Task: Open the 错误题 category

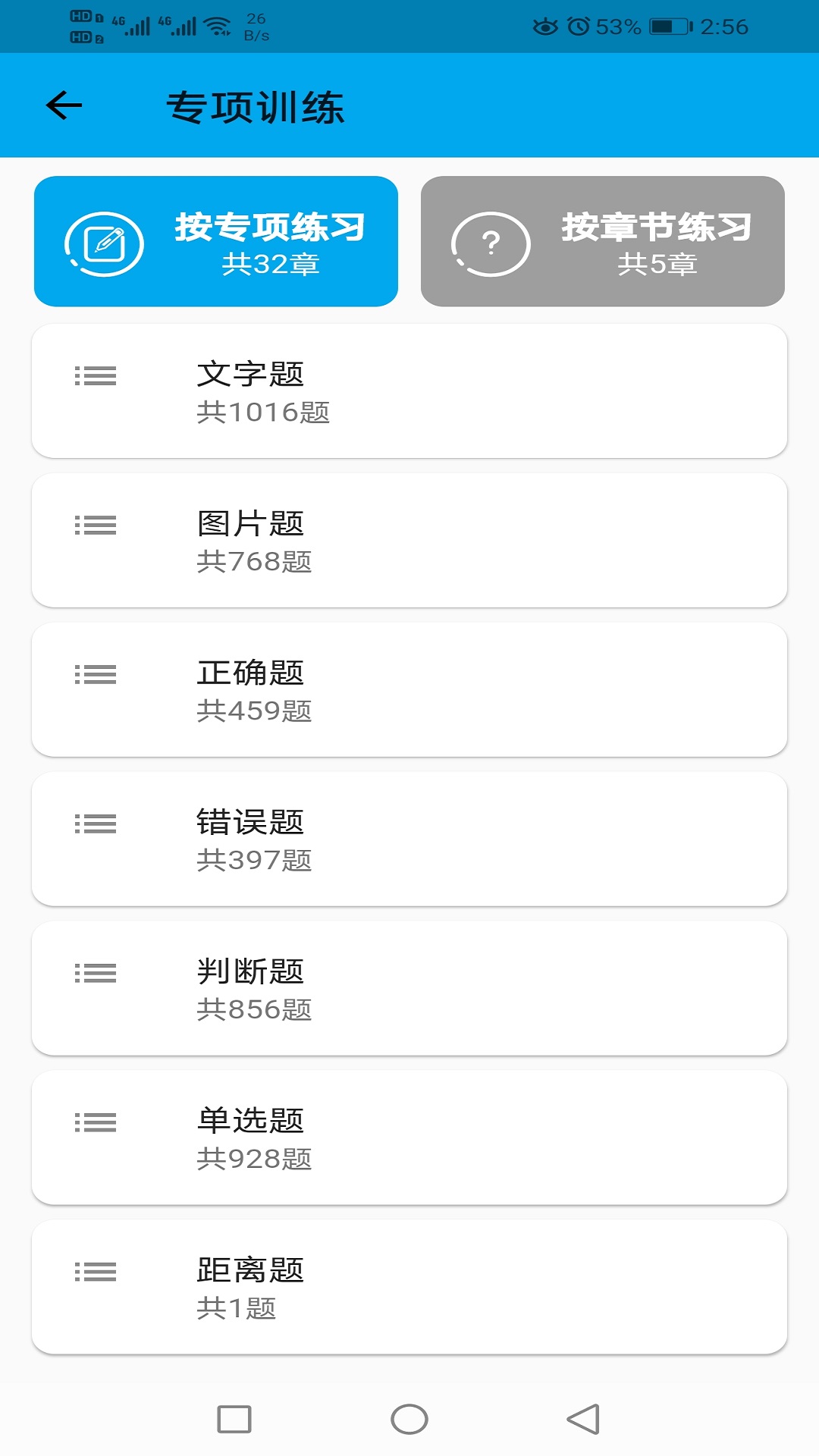Action: [409, 839]
